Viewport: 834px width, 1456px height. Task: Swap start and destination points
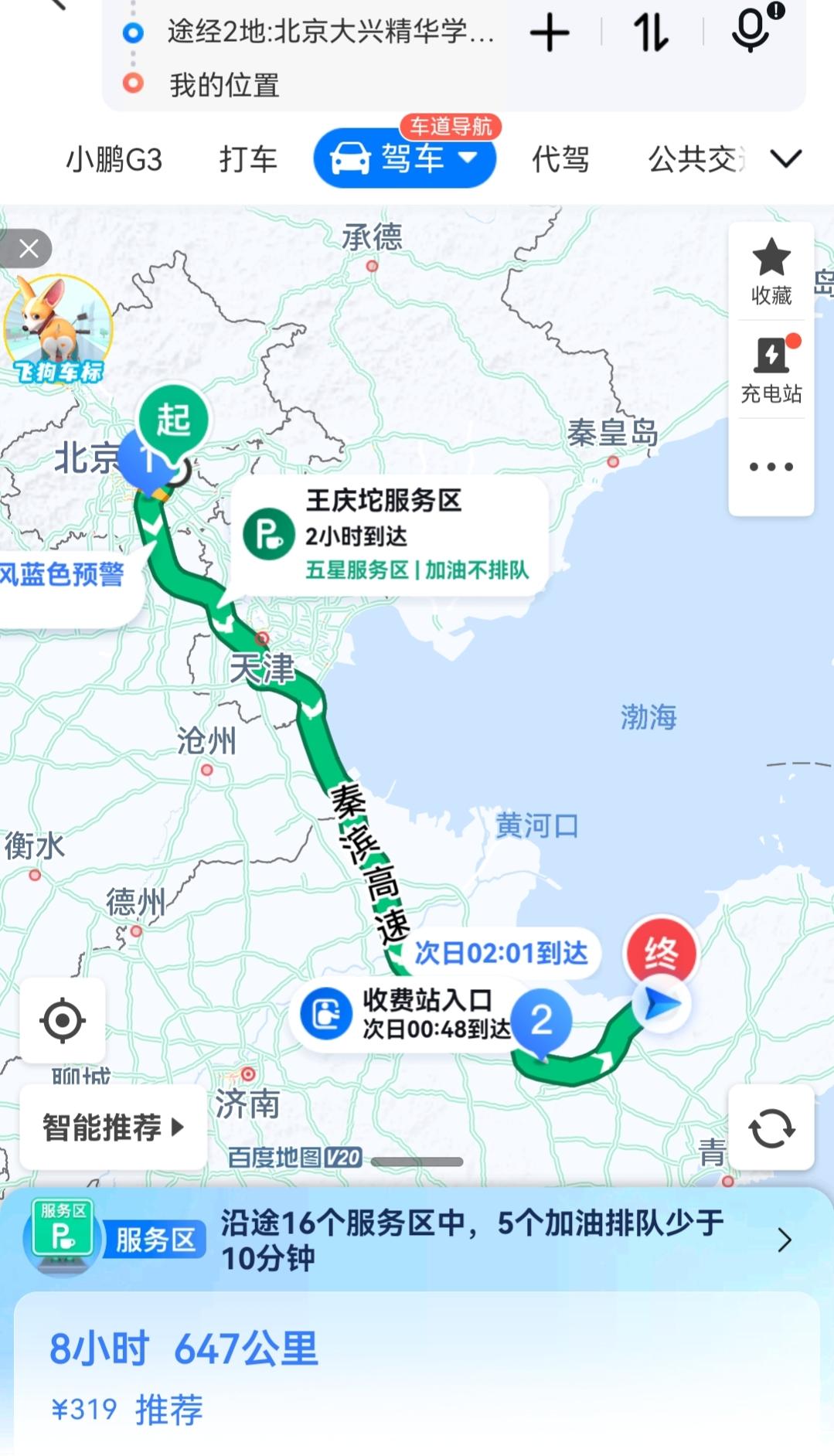click(650, 33)
